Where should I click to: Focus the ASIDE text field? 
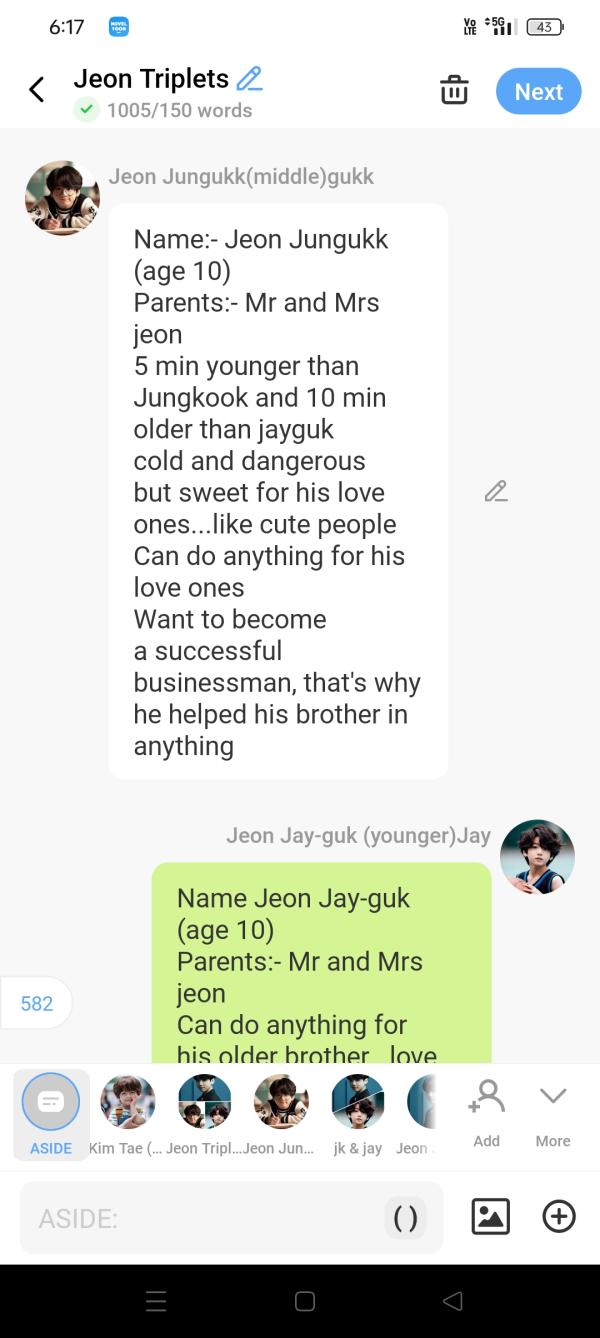coord(200,1218)
